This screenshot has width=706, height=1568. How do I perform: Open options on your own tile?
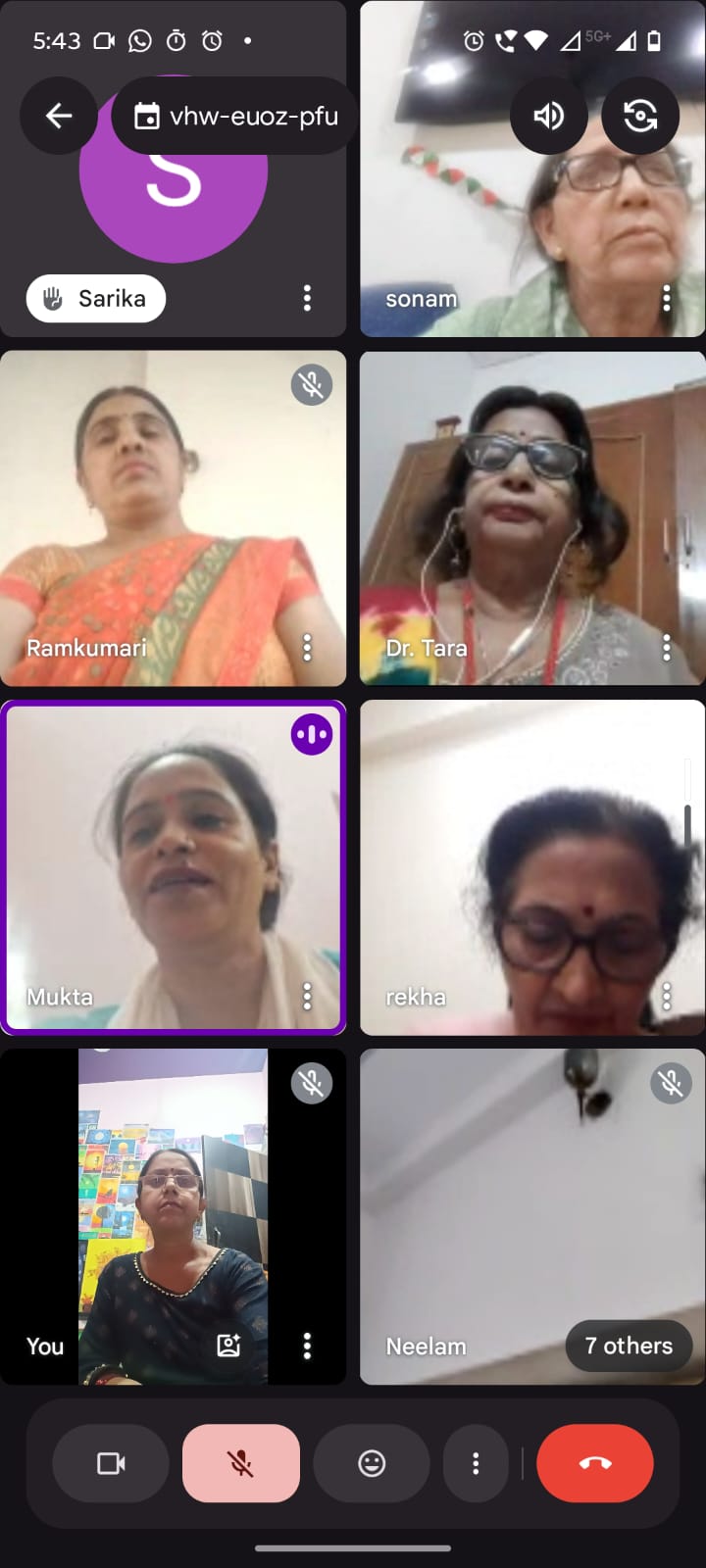click(307, 1346)
